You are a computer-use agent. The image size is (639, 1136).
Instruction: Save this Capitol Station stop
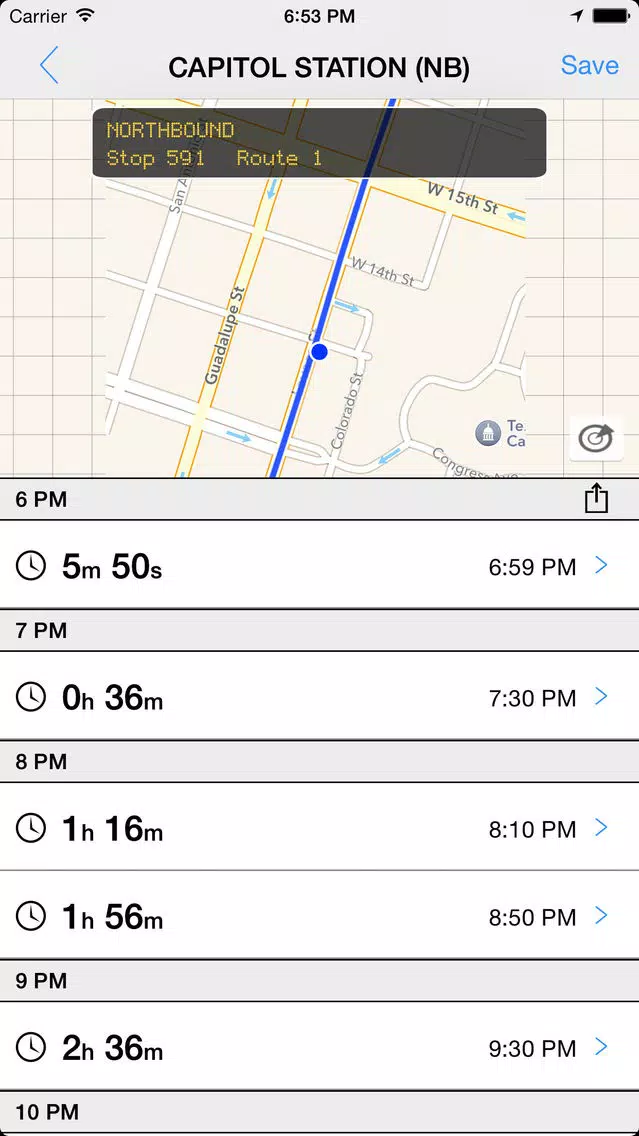(589, 65)
